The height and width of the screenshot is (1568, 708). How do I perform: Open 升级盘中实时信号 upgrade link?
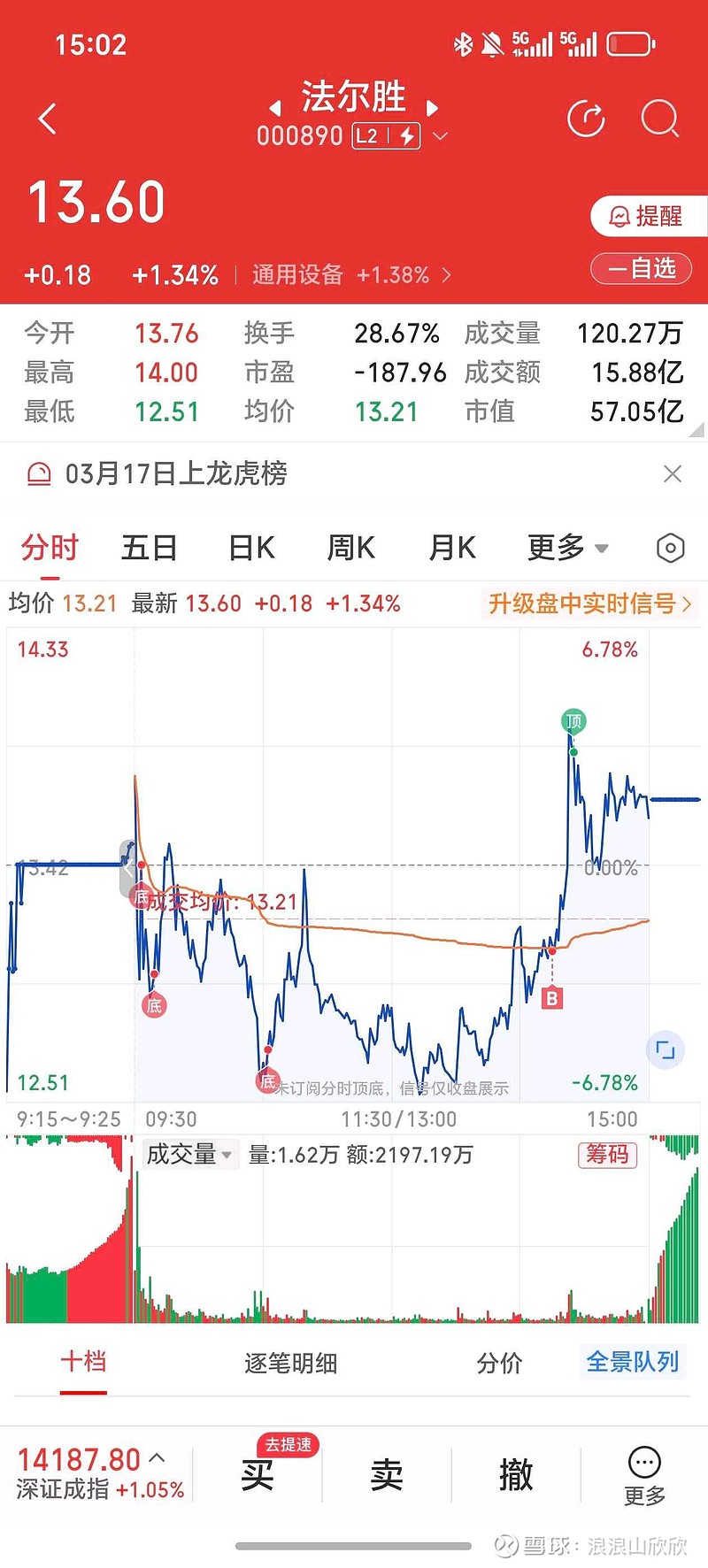pos(589,604)
